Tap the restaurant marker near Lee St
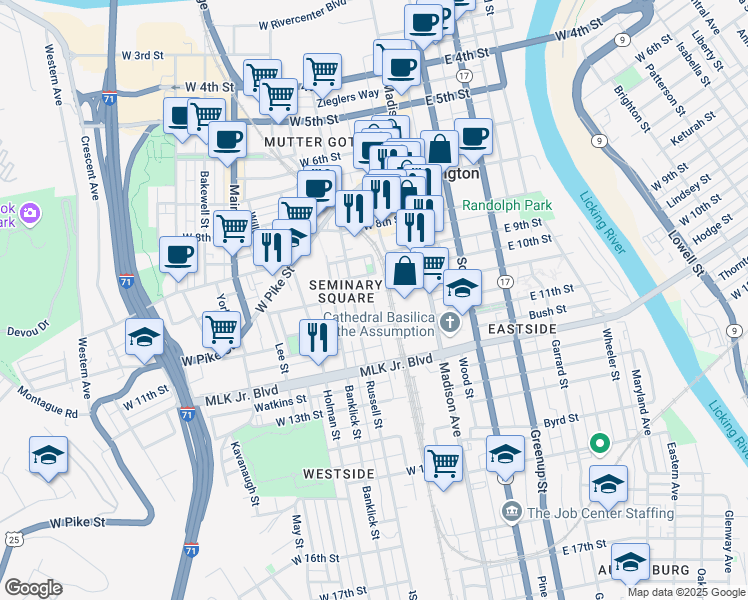Image resolution: width=748 pixels, height=600 pixels. click(x=317, y=336)
